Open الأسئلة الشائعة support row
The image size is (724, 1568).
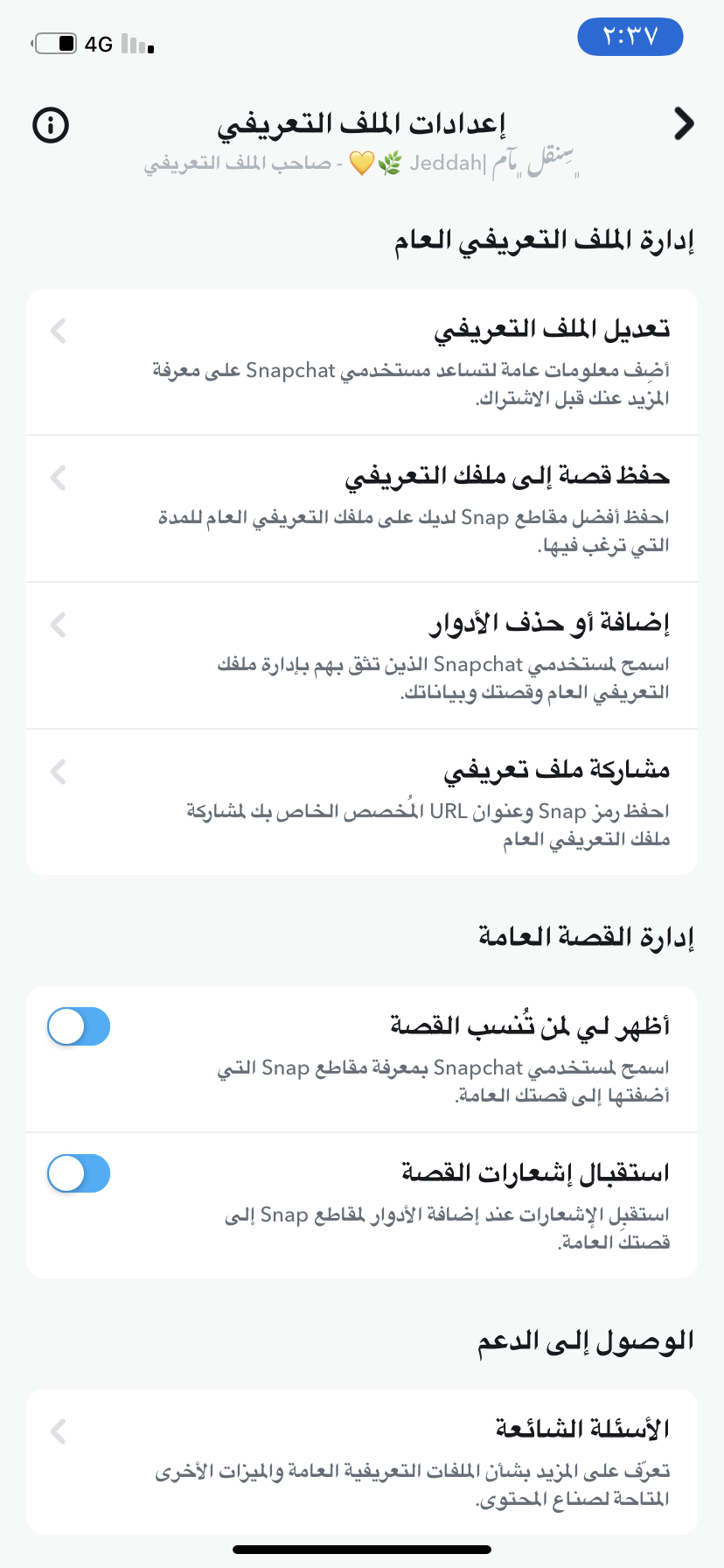click(362, 1462)
